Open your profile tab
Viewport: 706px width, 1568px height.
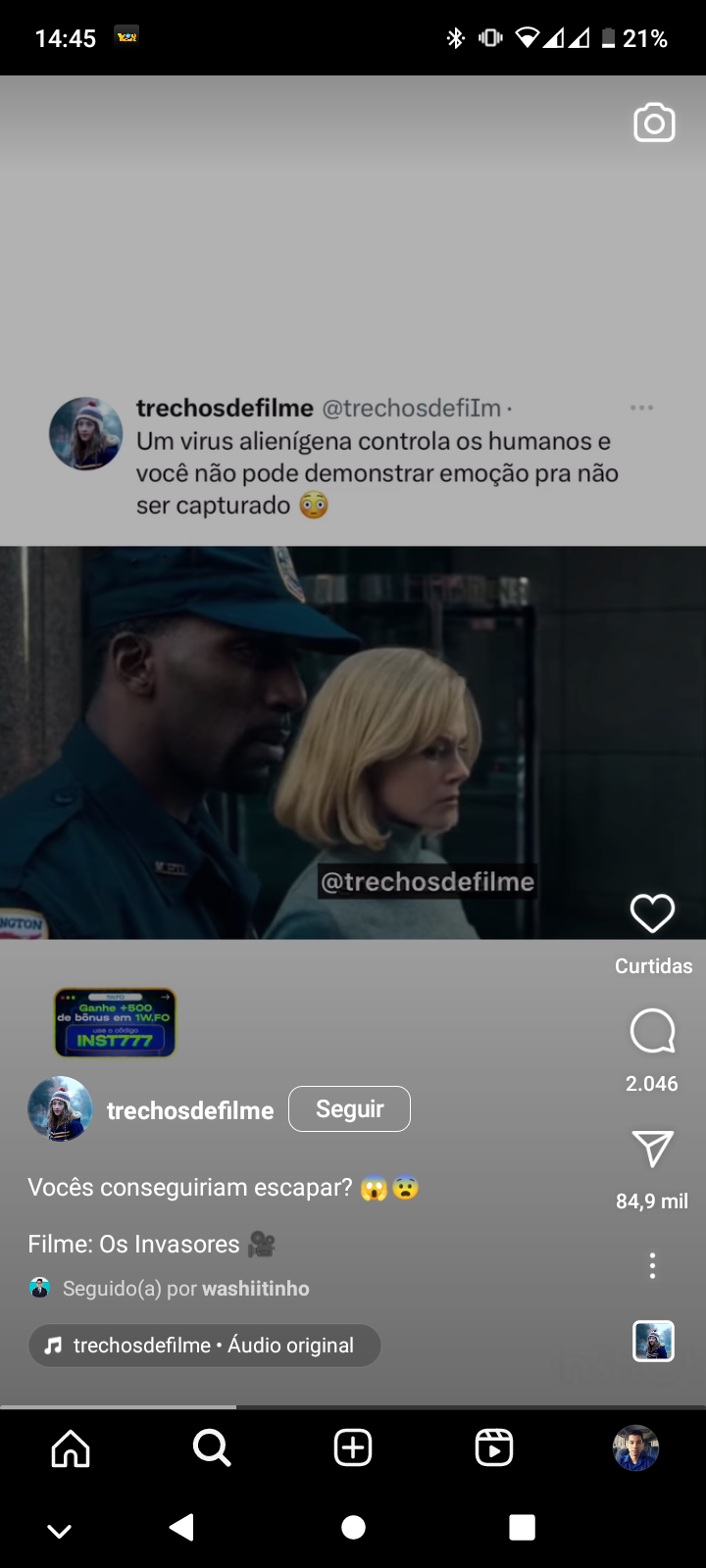(x=635, y=1447)
